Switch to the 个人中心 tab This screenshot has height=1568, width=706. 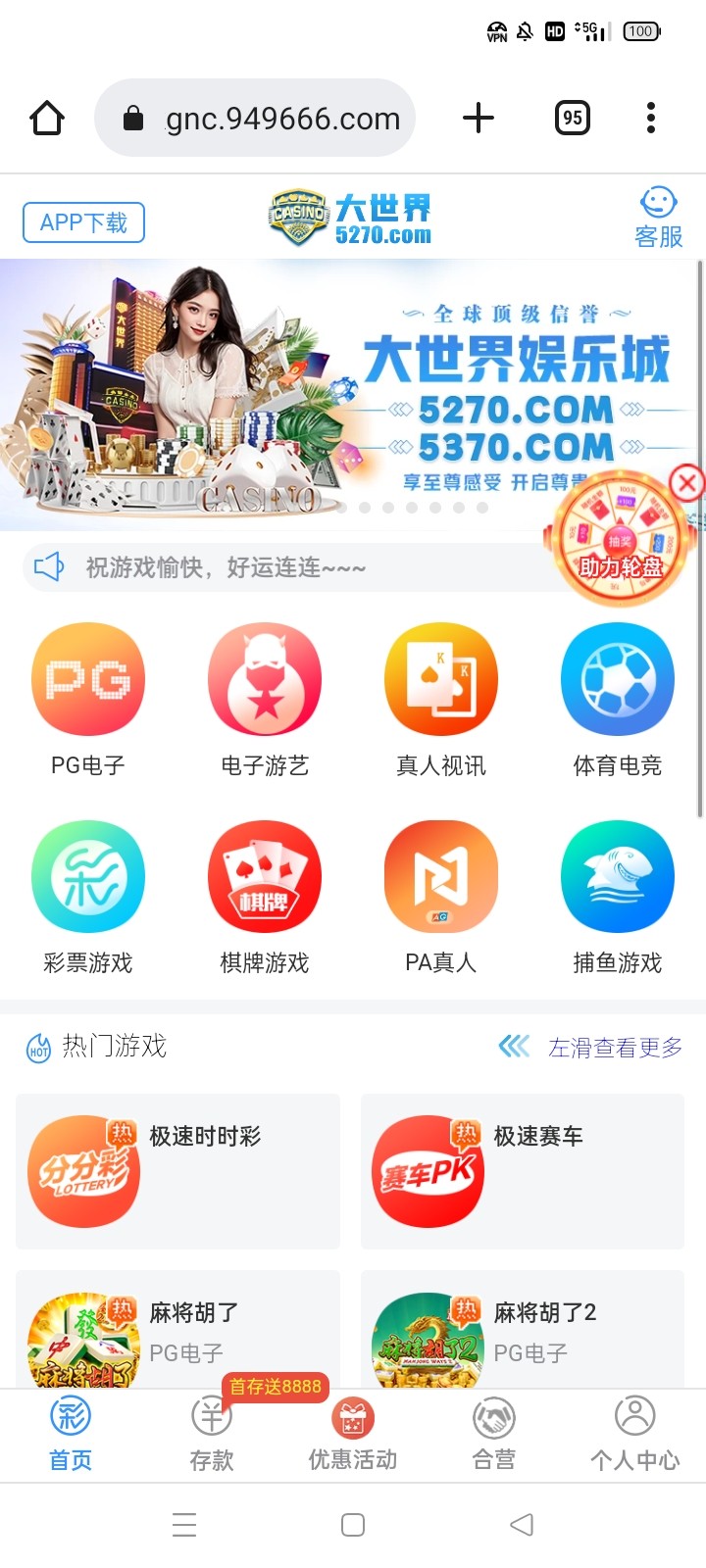[634, 1435]
